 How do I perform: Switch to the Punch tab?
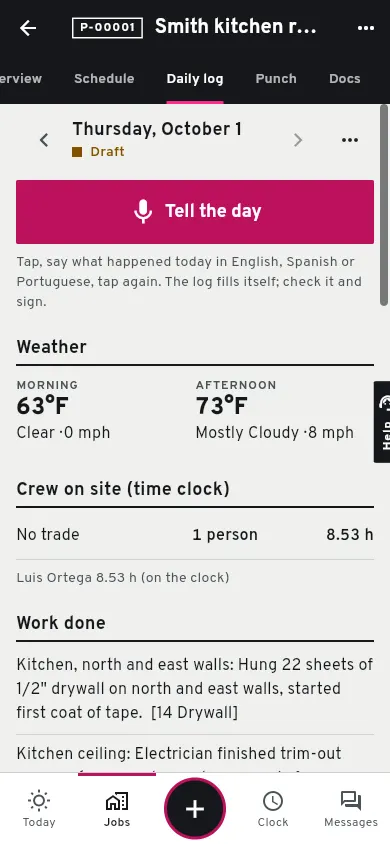tap(276, 79)
